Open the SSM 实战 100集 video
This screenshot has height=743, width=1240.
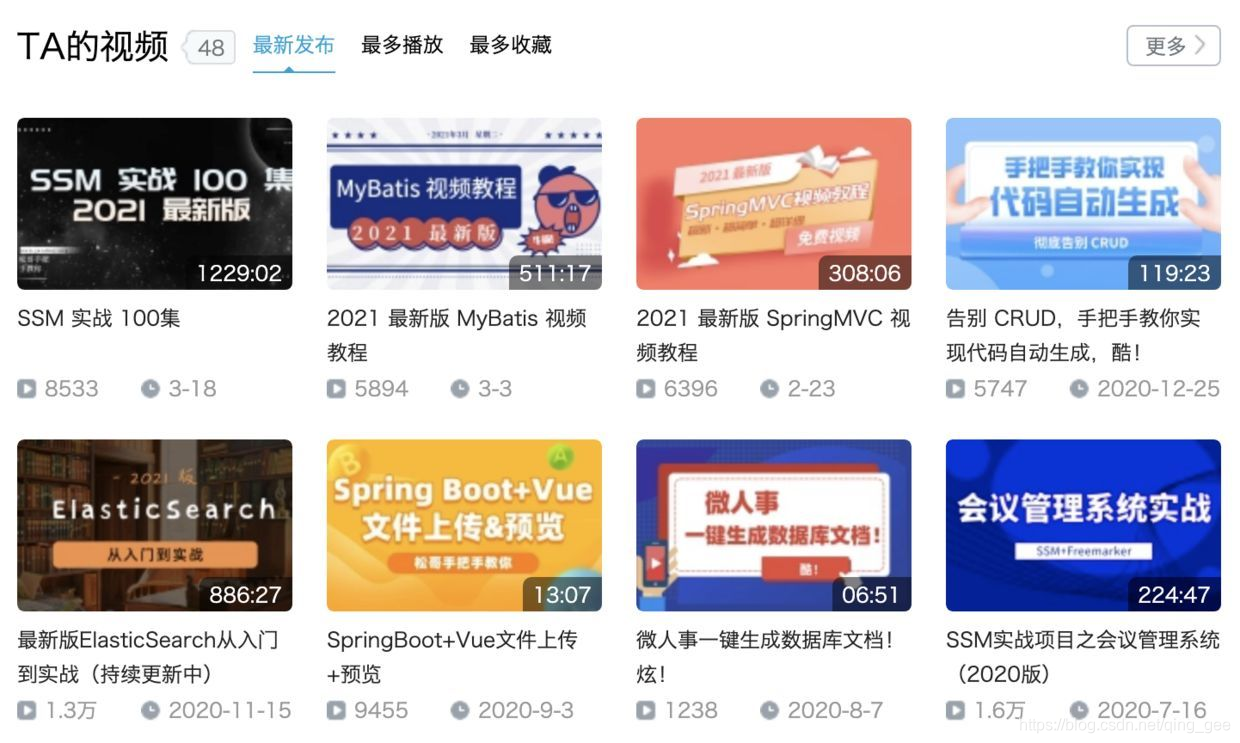tap(154, 204)
